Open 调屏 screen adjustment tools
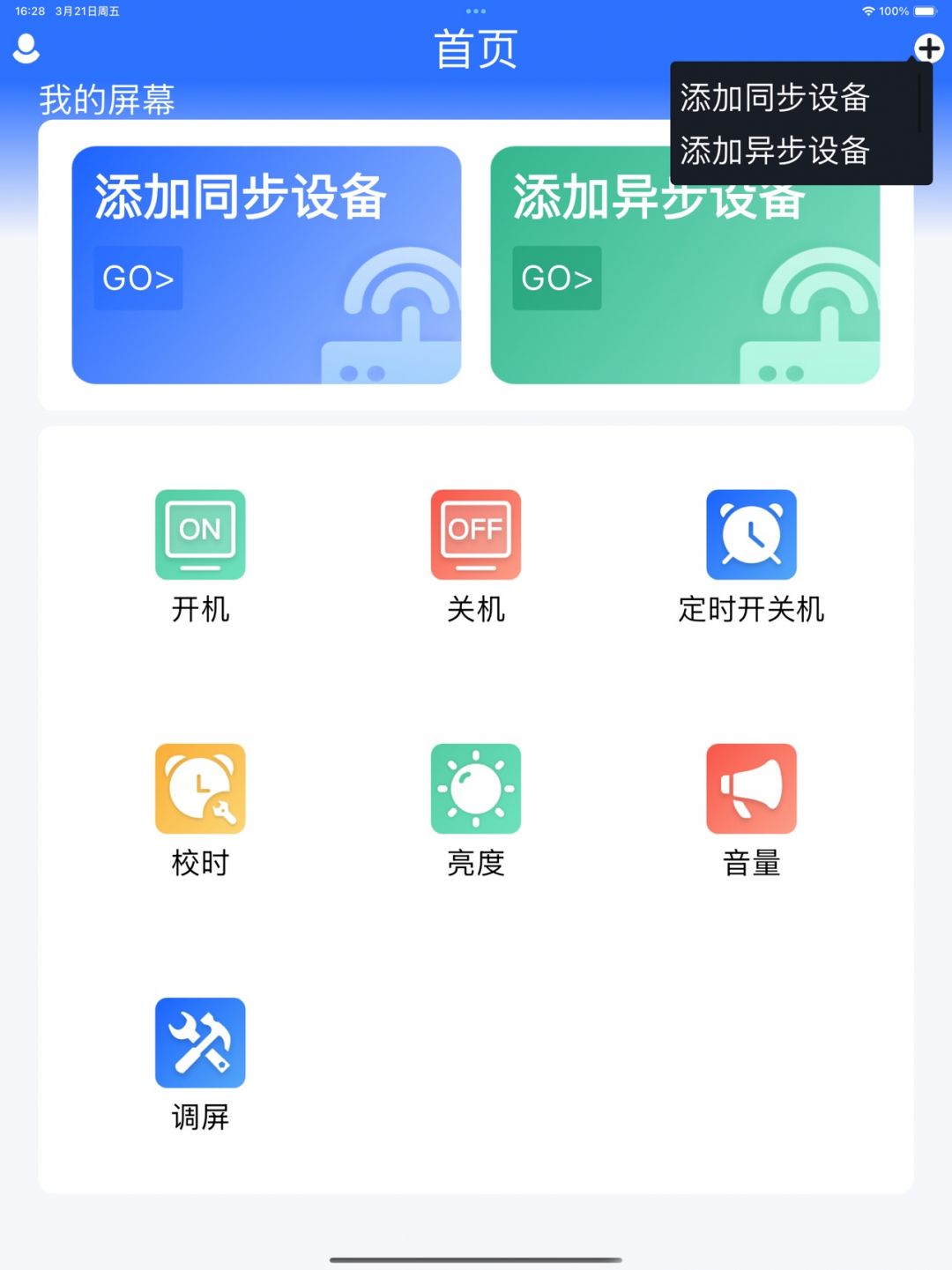Screen dimensions: 952x1270 [x=200, y=1043]
